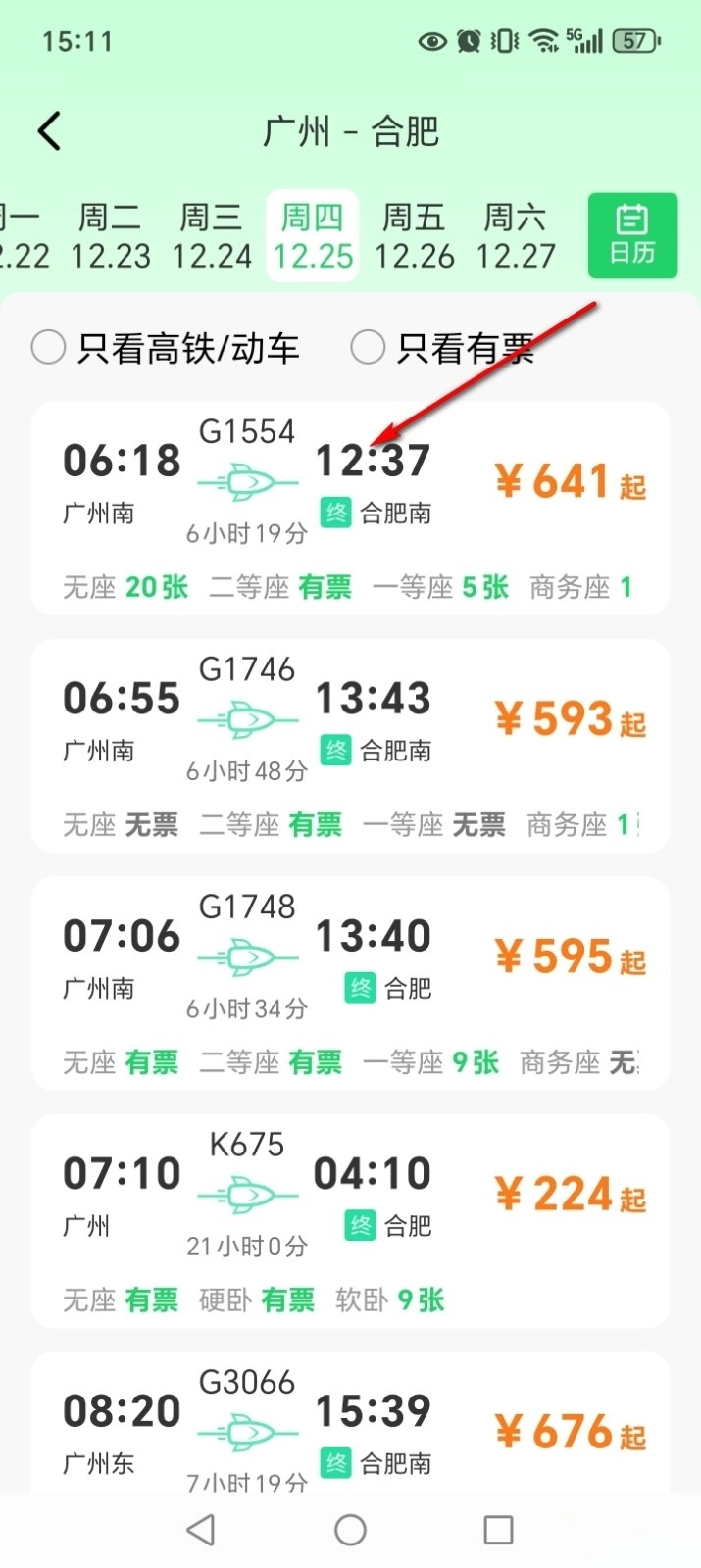Choose 周五 12.26 as travel date
Image resolution: width=701 pixels, height=1568 pixels.
414,236
